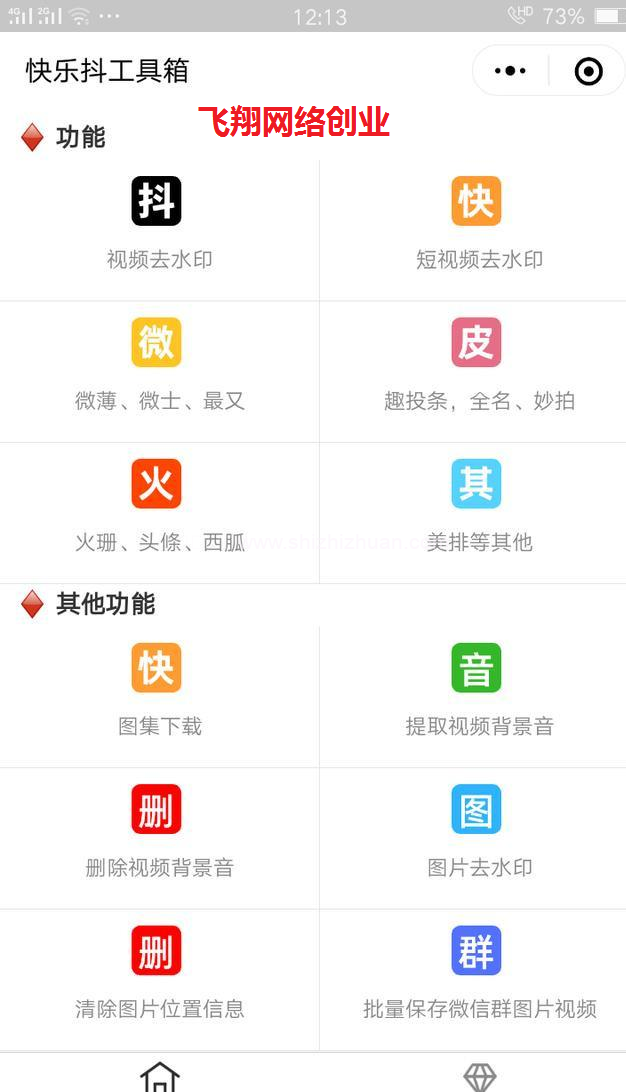Image resolution: width=626 pixels, height=1092 pixels.
Task: Close the mini program via circle icon
Action: [589, 71]
